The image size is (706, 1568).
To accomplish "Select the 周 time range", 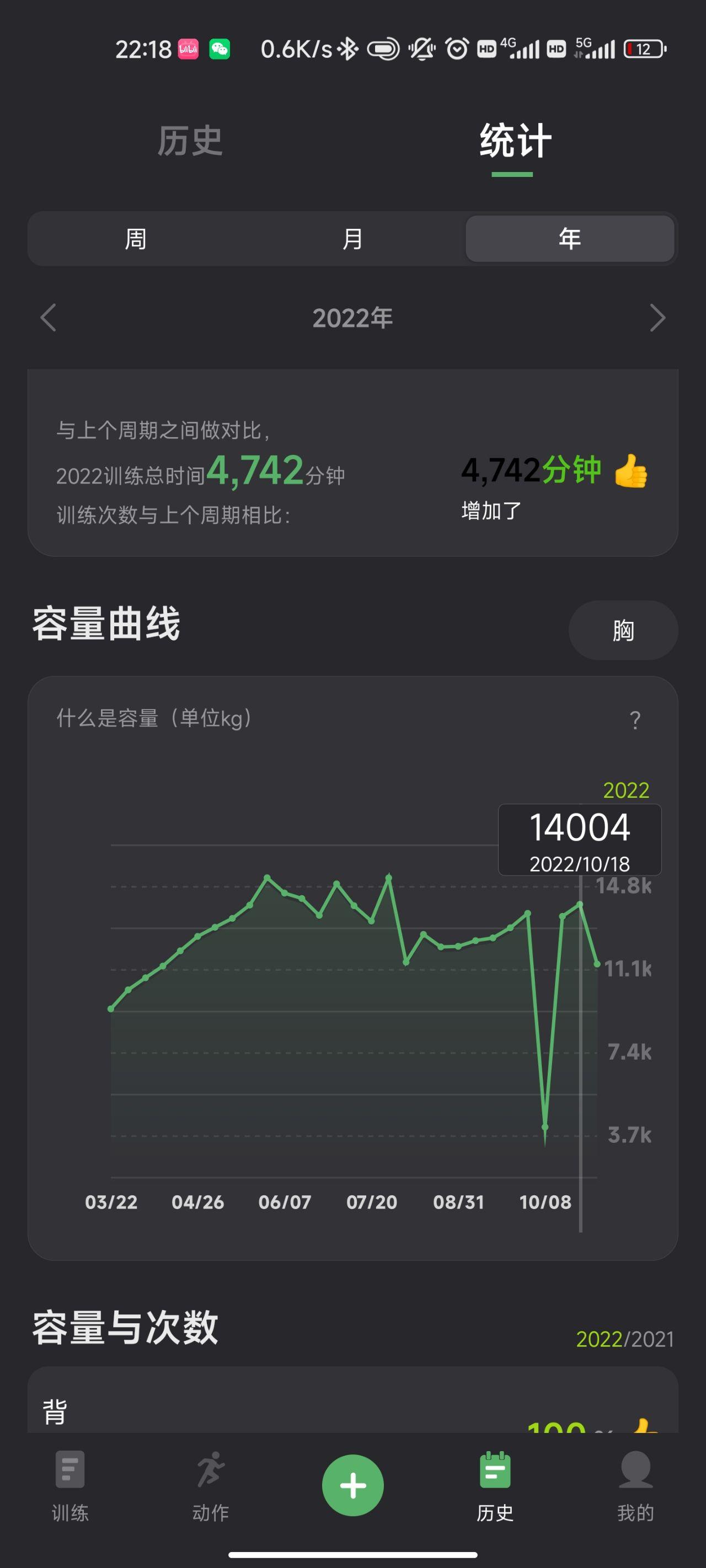I will (x=135, y=239).
